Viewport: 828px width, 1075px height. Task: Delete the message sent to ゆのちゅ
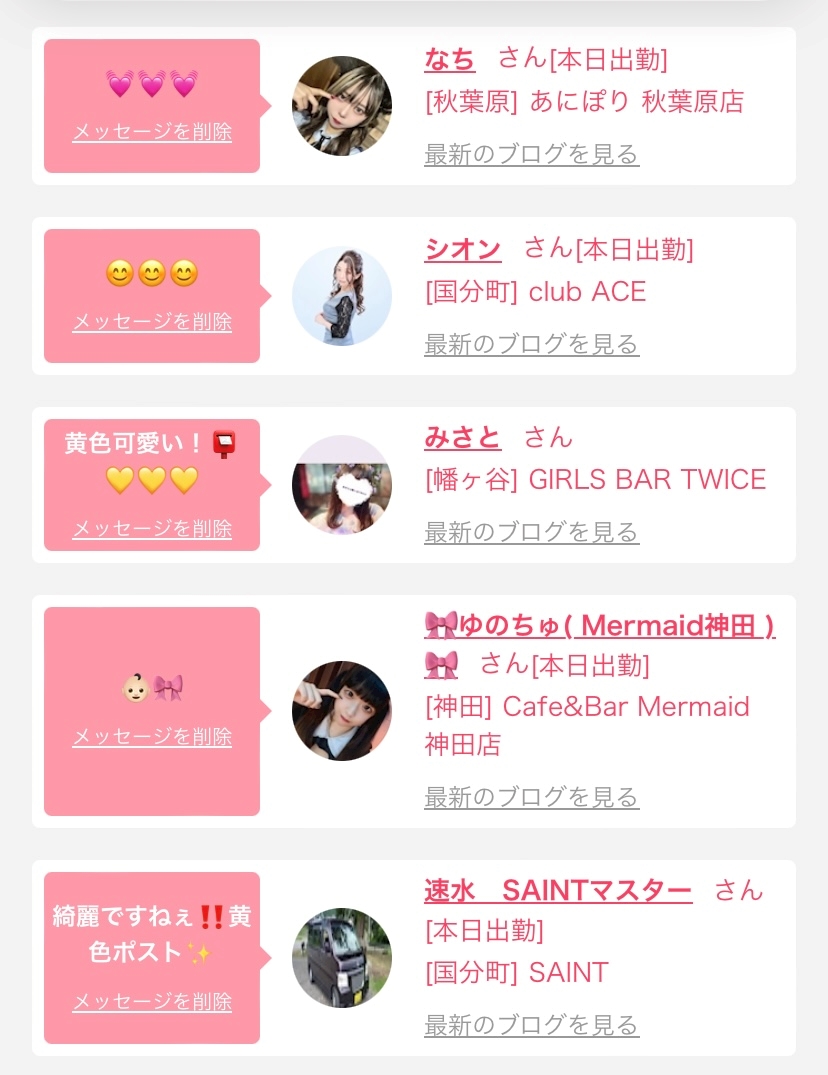(152, 737)
